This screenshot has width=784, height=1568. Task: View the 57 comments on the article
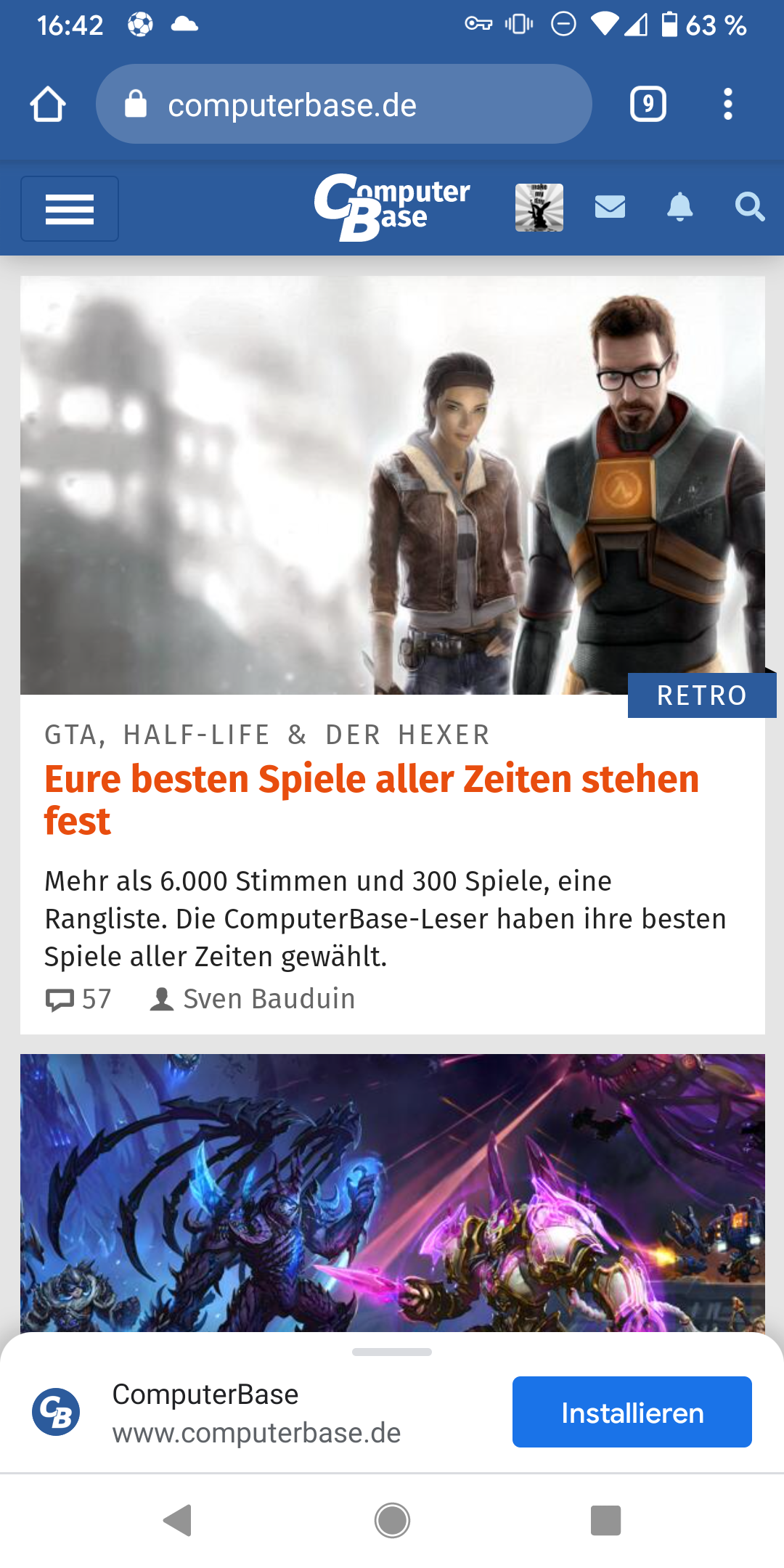pyautogui.click(x=78, y=999)
